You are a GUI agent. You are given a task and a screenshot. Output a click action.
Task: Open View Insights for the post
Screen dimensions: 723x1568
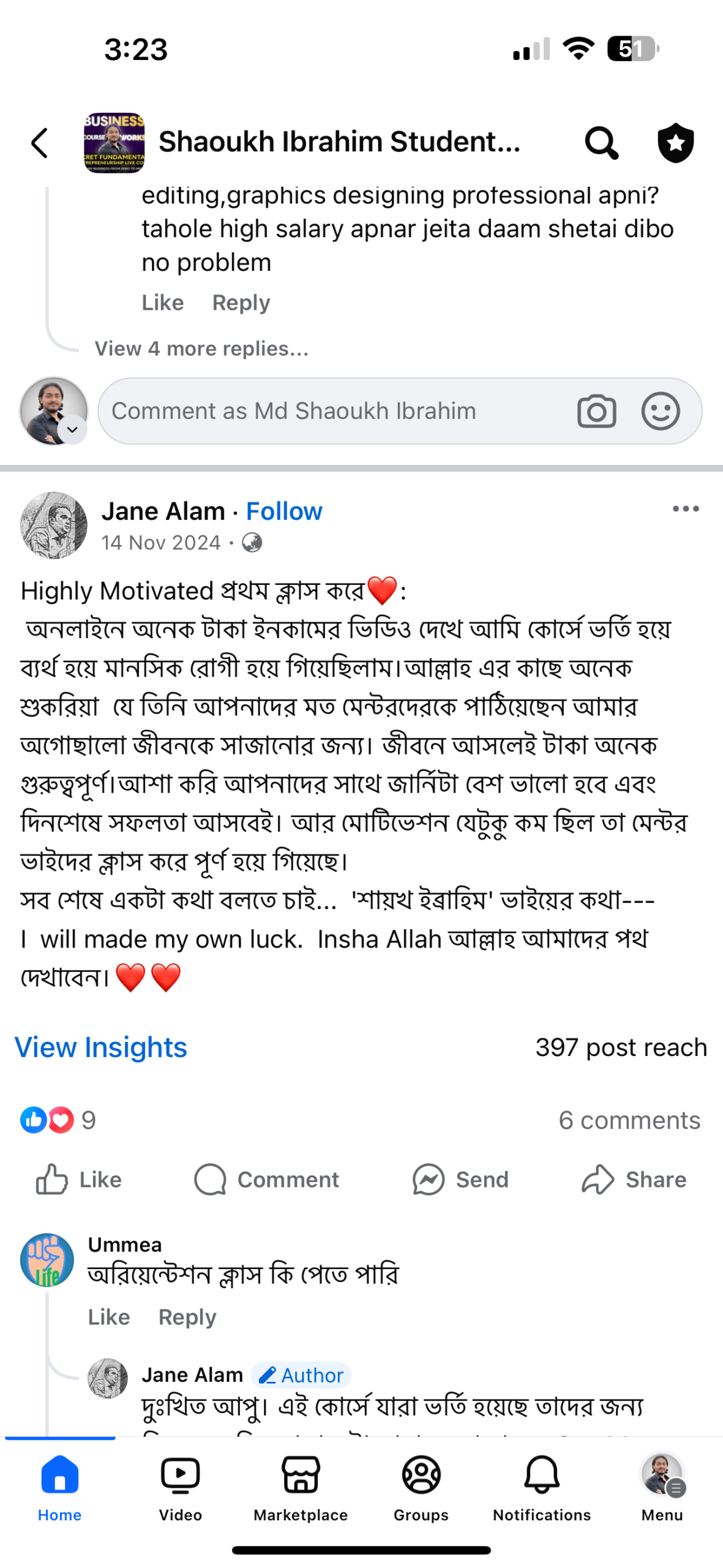[x=101, y=1047]
